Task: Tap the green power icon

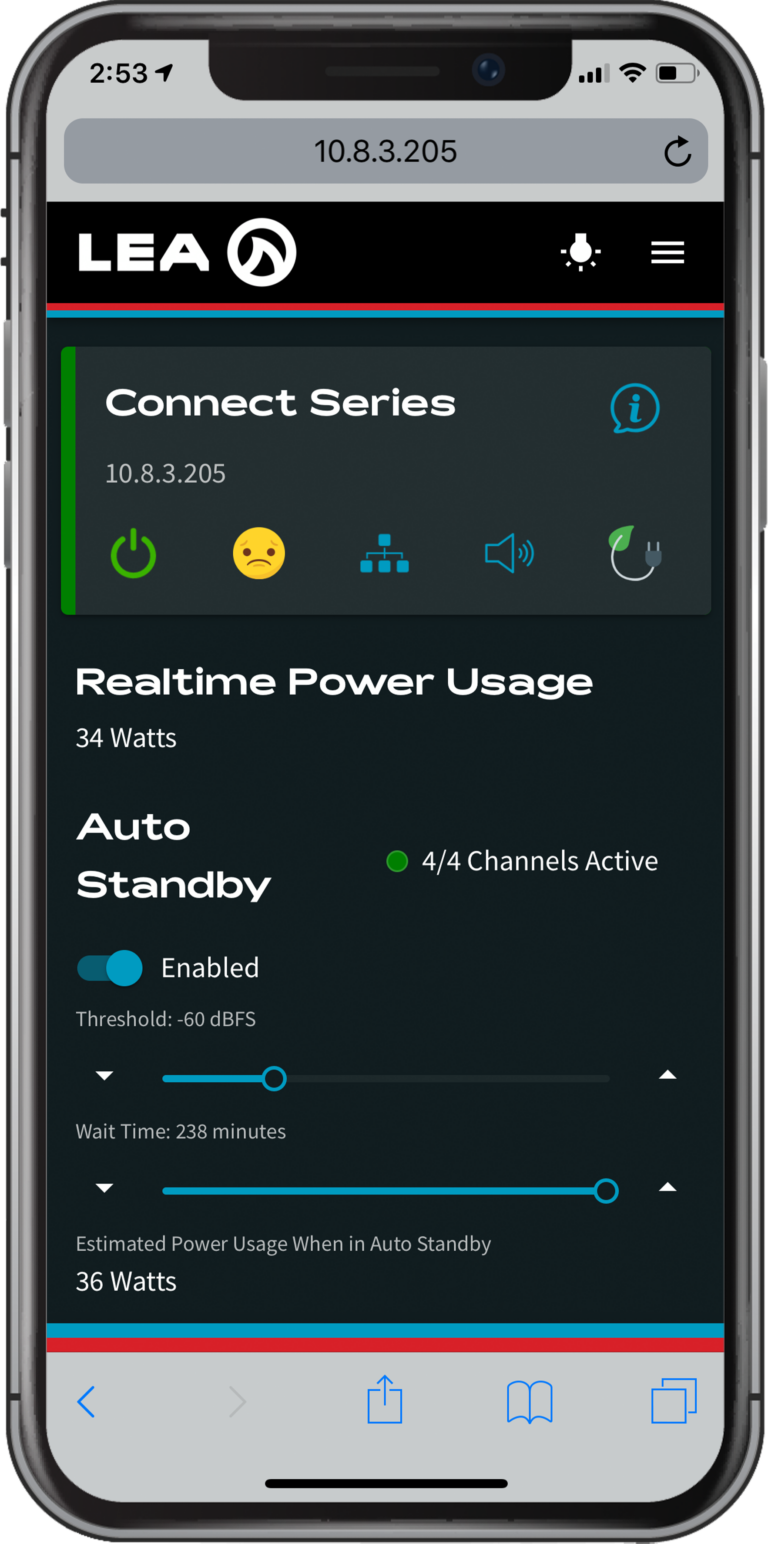Action: coord(133,555)
